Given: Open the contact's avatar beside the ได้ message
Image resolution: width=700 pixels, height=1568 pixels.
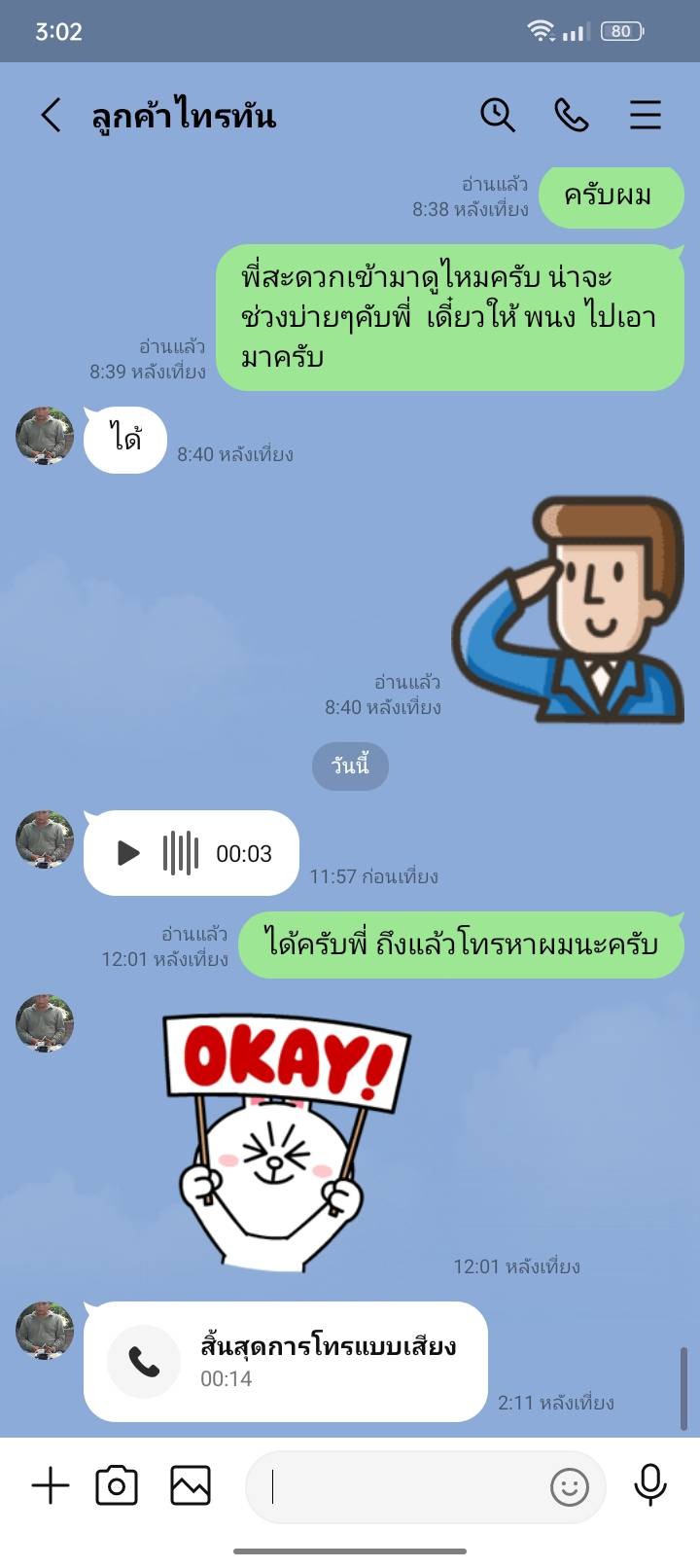Looking at the screenshot, I should (x=45, y=436).
